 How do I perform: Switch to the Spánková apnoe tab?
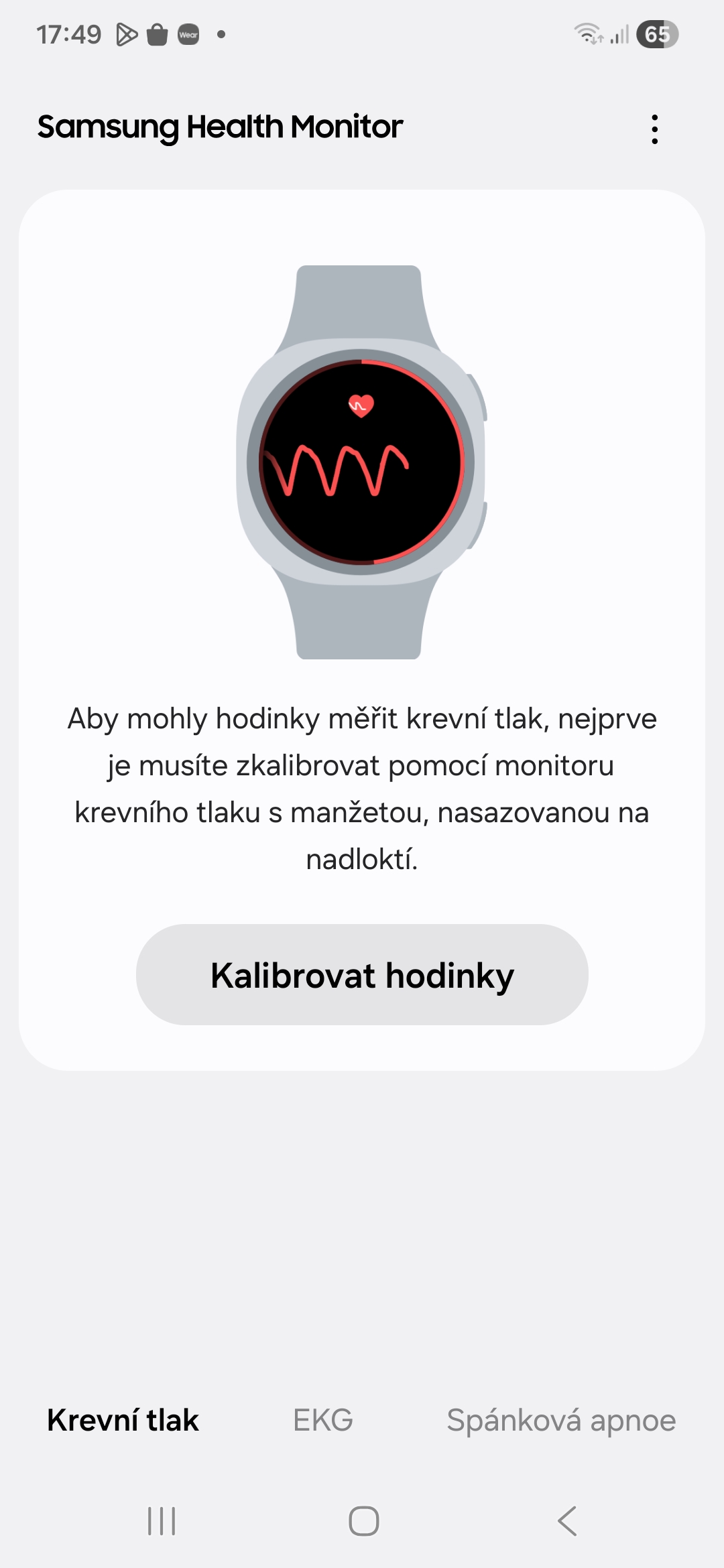[561, 1420]
